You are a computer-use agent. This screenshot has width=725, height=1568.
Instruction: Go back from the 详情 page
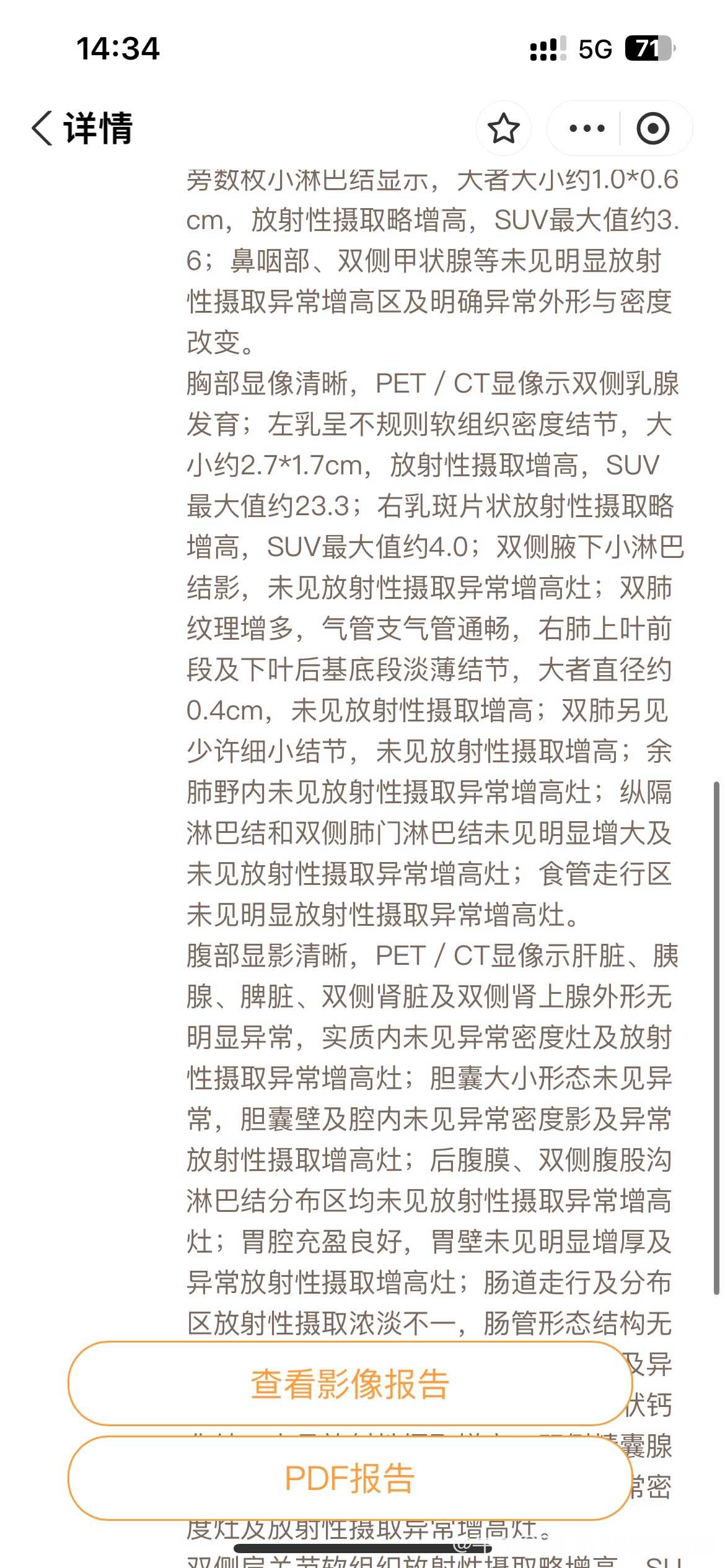click(x=42, y=128)
